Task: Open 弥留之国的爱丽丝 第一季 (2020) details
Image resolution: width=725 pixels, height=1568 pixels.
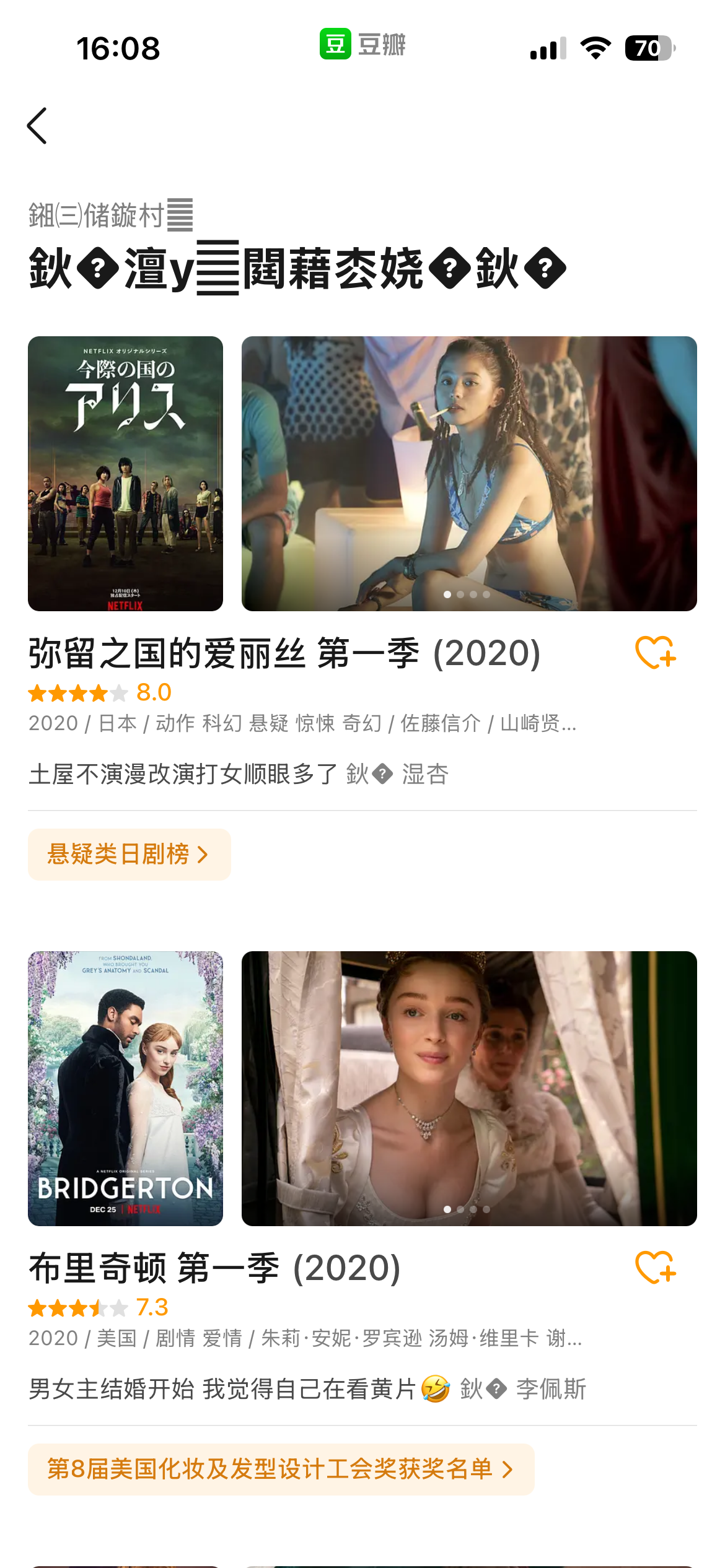Action: 284,654
